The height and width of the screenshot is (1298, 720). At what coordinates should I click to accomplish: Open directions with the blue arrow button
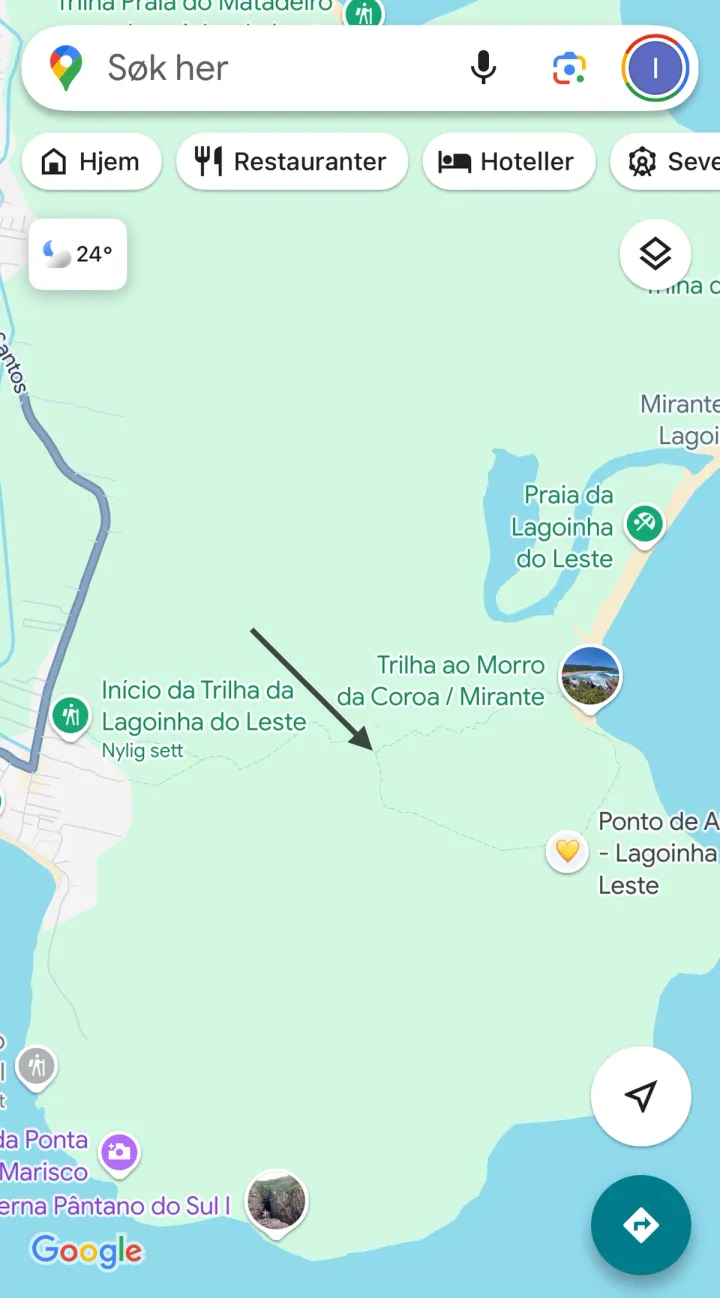[640, 1224]
